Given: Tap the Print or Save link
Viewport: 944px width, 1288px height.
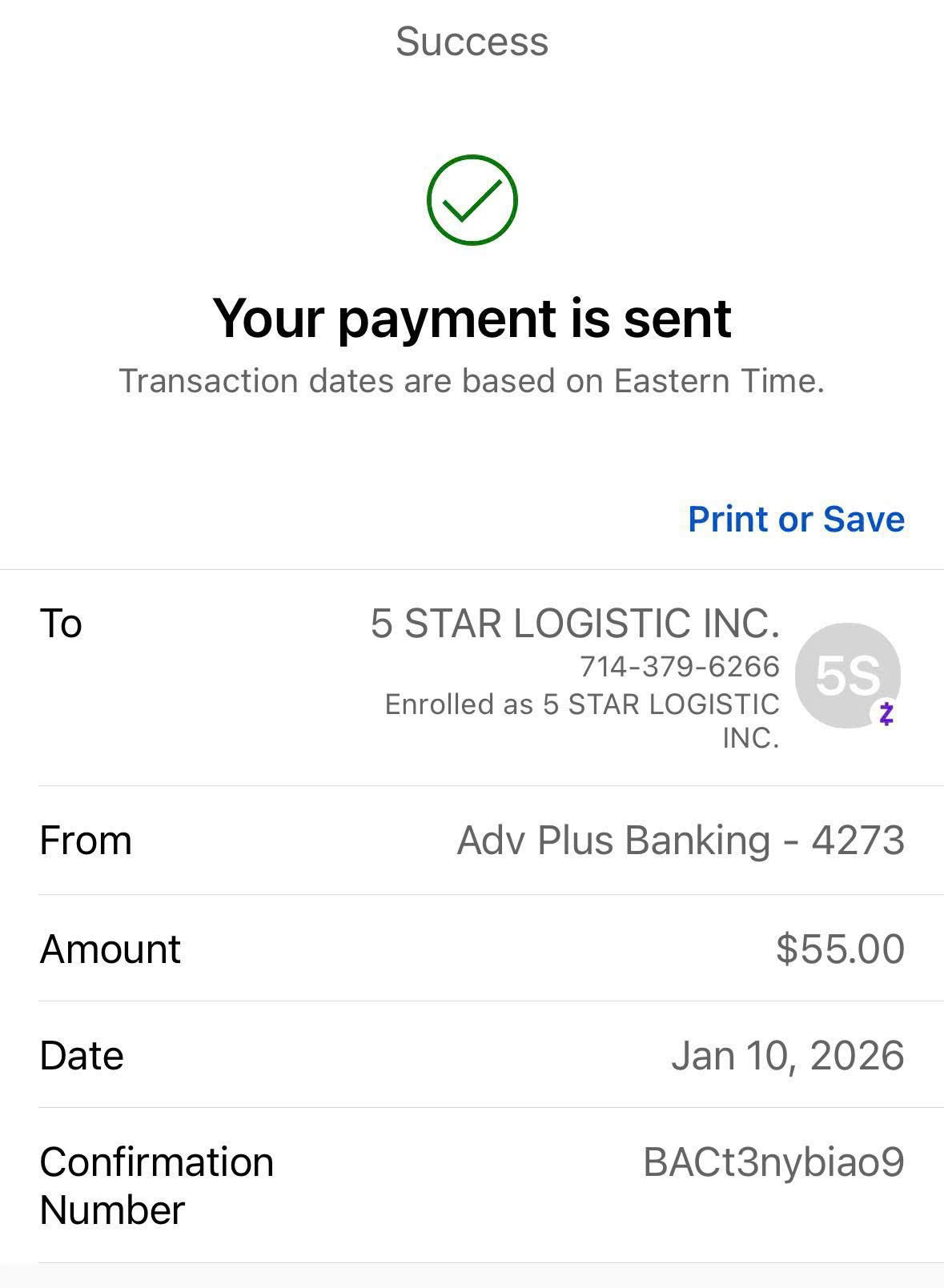Looking at the screenshot, I should click(x=796, y=520).
